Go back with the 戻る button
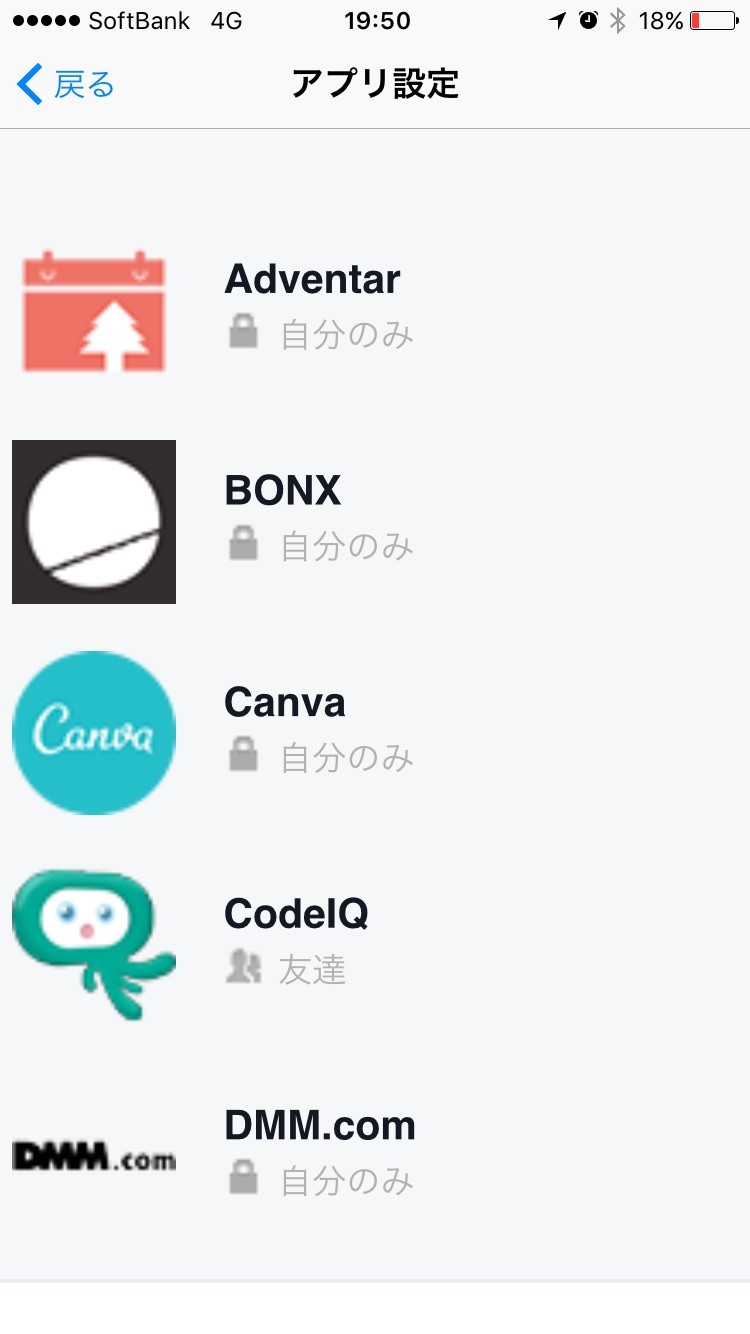 pyautogui.click(x=66, y=85)
